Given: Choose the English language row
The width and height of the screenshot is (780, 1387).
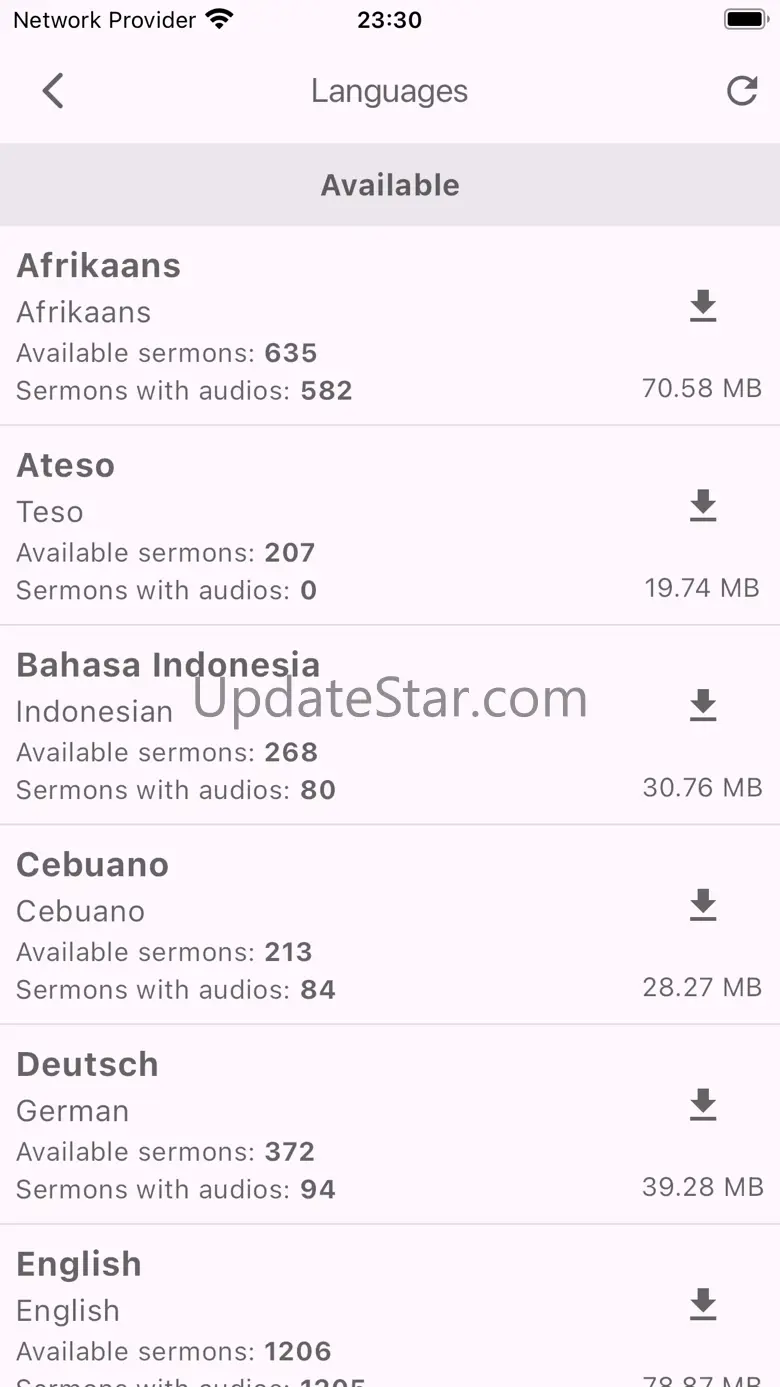Looking at the screenshot, I should click(300, 1310).
